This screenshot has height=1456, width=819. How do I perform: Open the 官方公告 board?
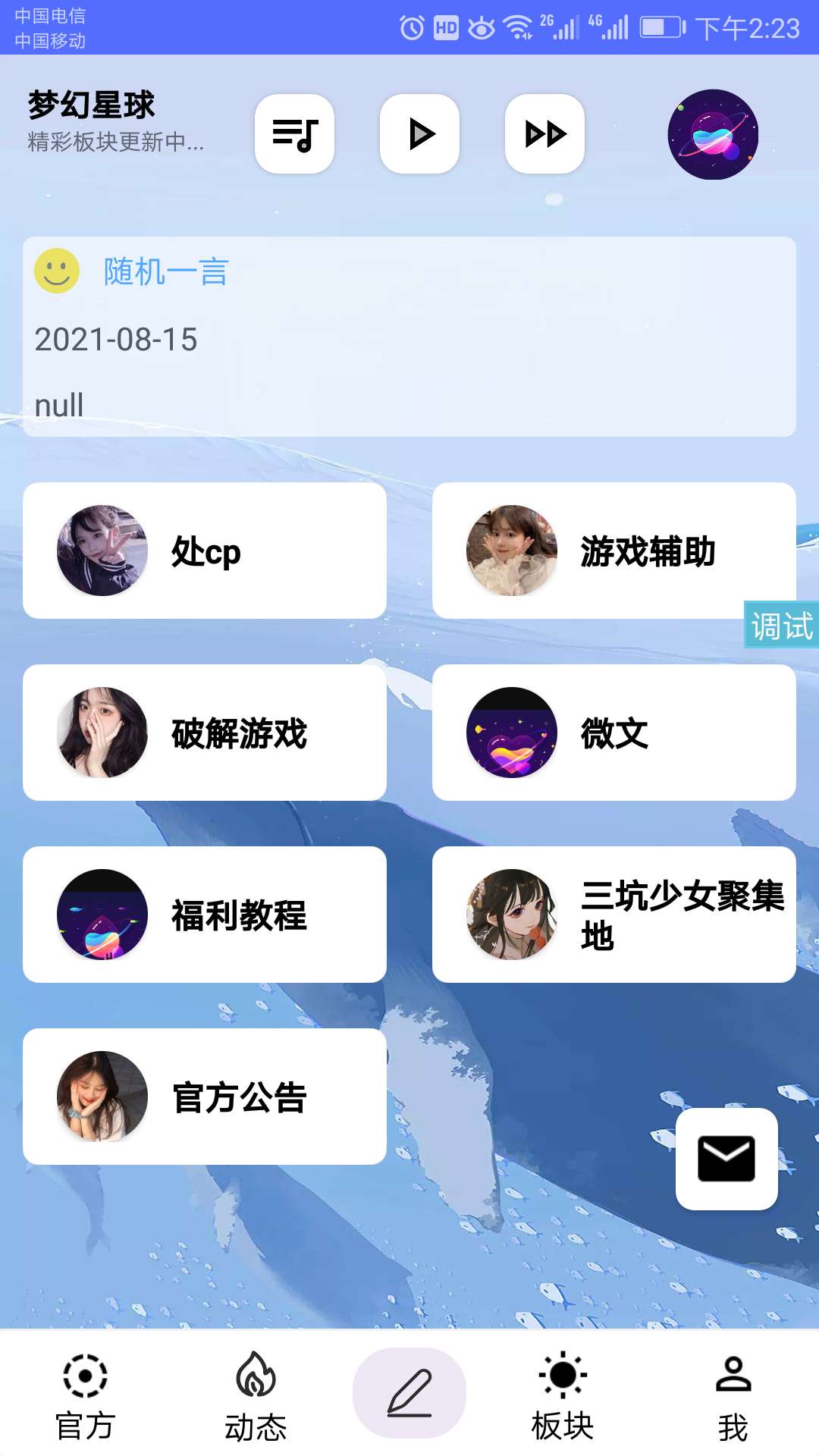click(x=205, y=1097)
